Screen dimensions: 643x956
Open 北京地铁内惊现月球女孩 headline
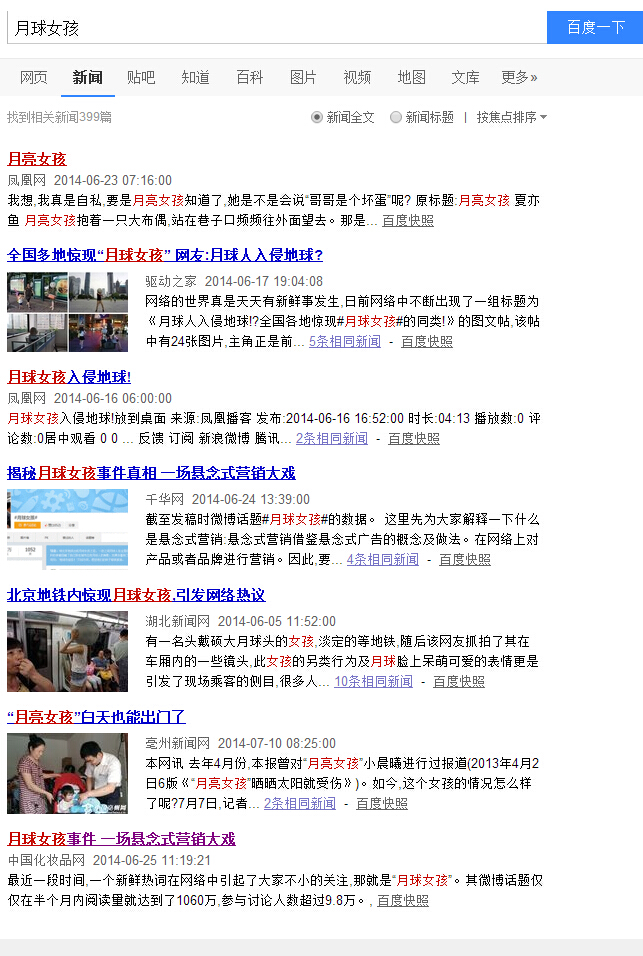tap(136, 595)
